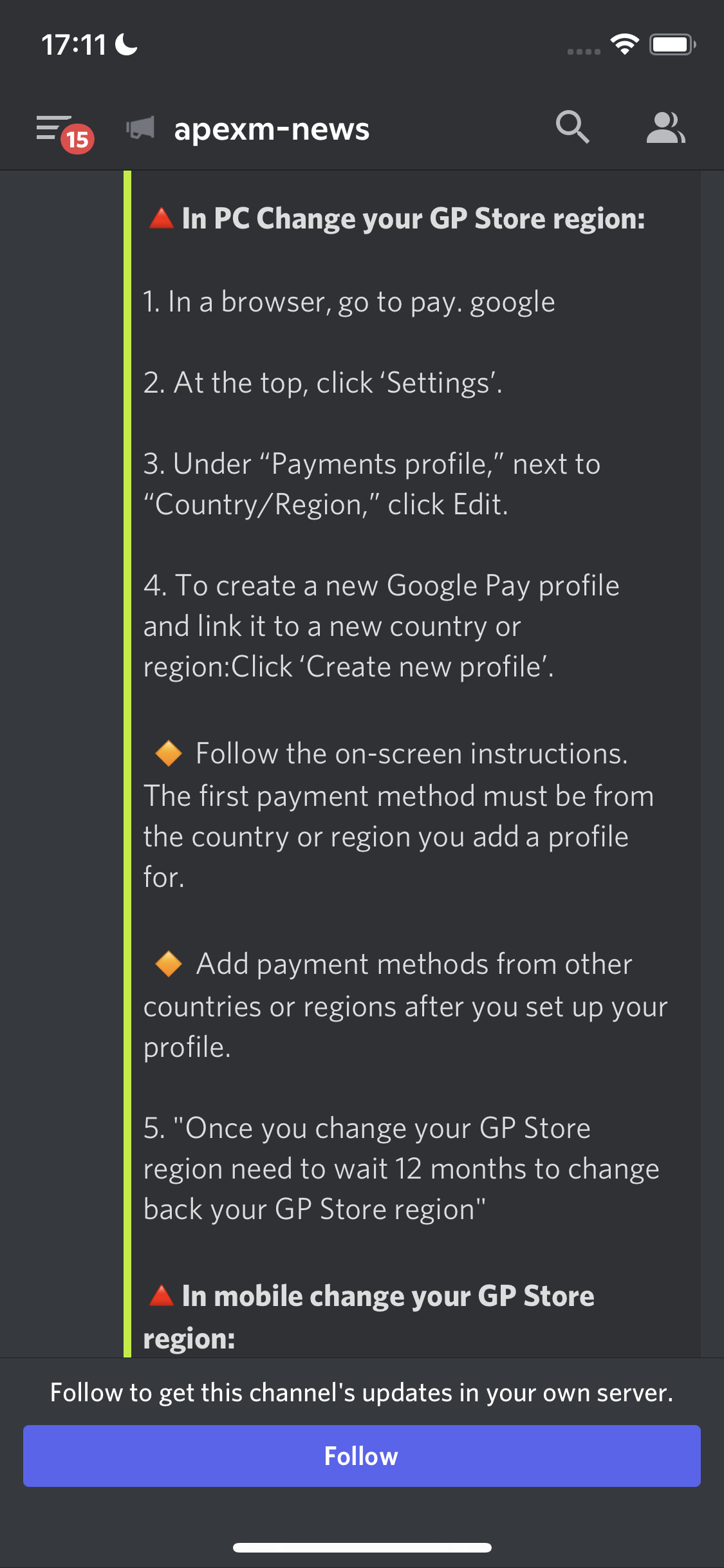The image size is (724, 1568).
Task: Search messages in apexm-news
Action: pyautogui.click(x=571, y=127)
